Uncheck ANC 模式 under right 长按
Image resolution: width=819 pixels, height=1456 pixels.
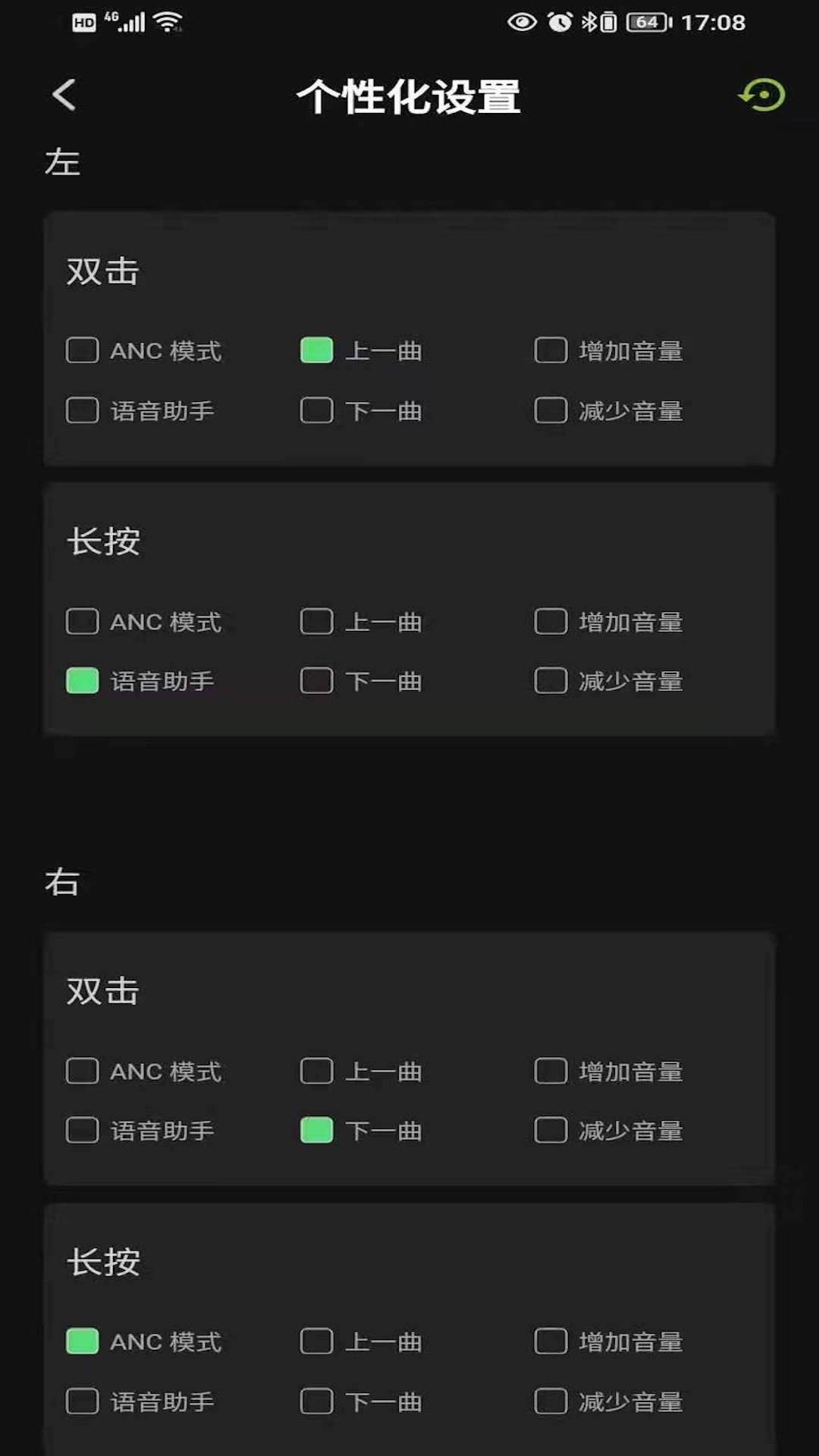pos(83,1341)
